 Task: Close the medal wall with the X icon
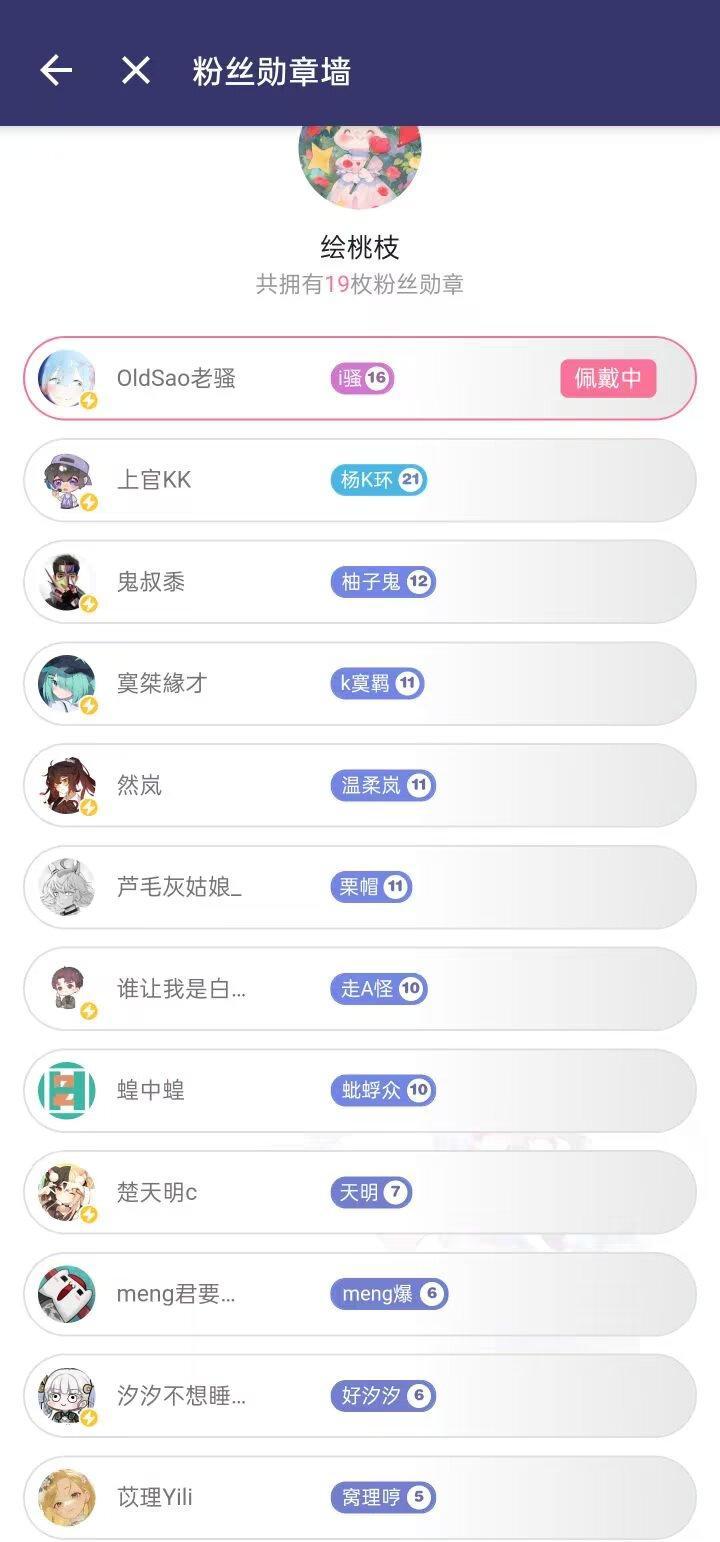pos(135,70)
